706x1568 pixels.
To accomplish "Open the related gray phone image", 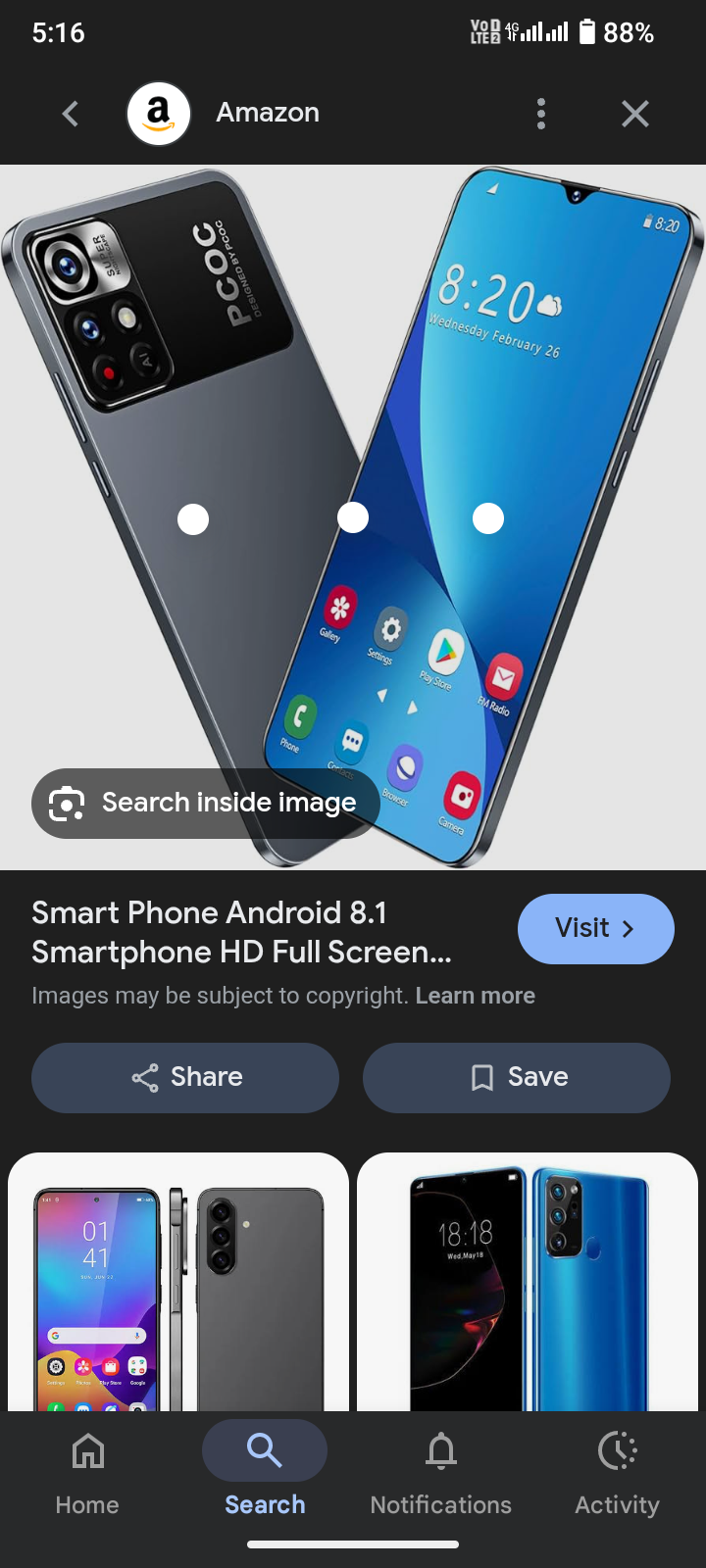I will tap(178, 1282).
